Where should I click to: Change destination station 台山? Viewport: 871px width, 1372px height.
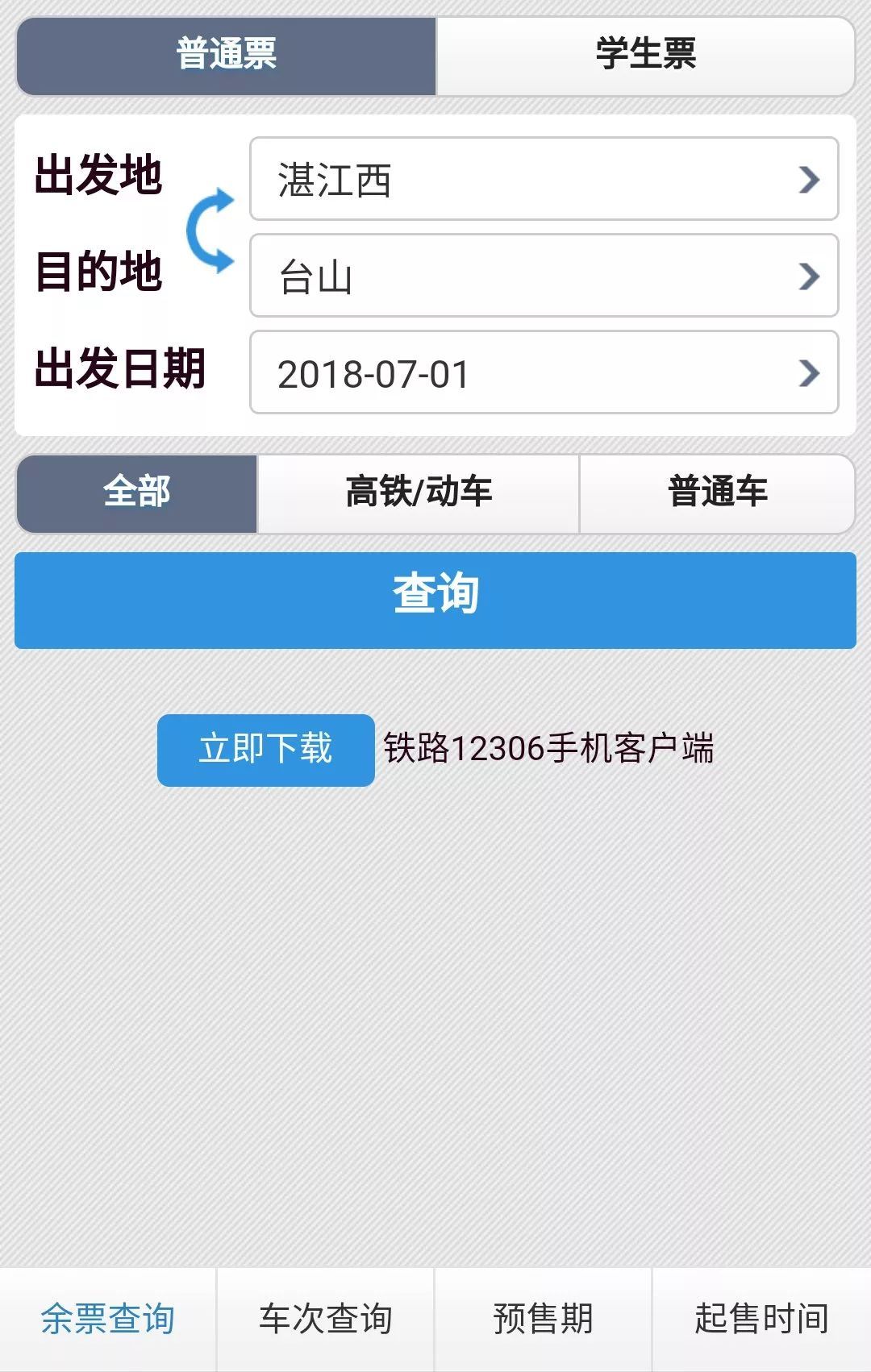544,276
